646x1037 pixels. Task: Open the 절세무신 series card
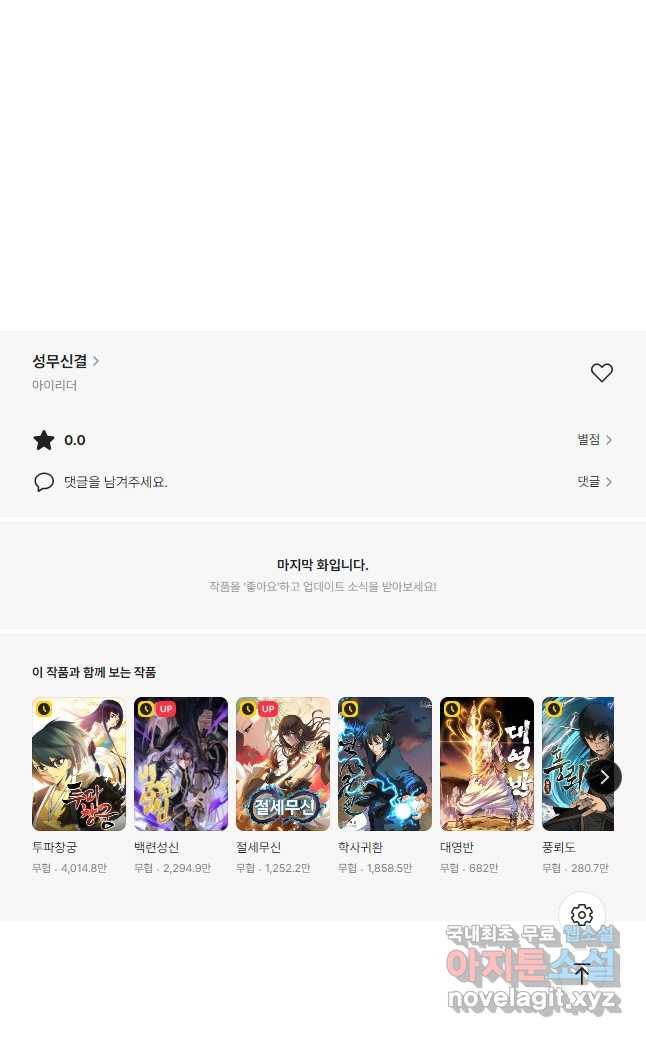point(283,764)
